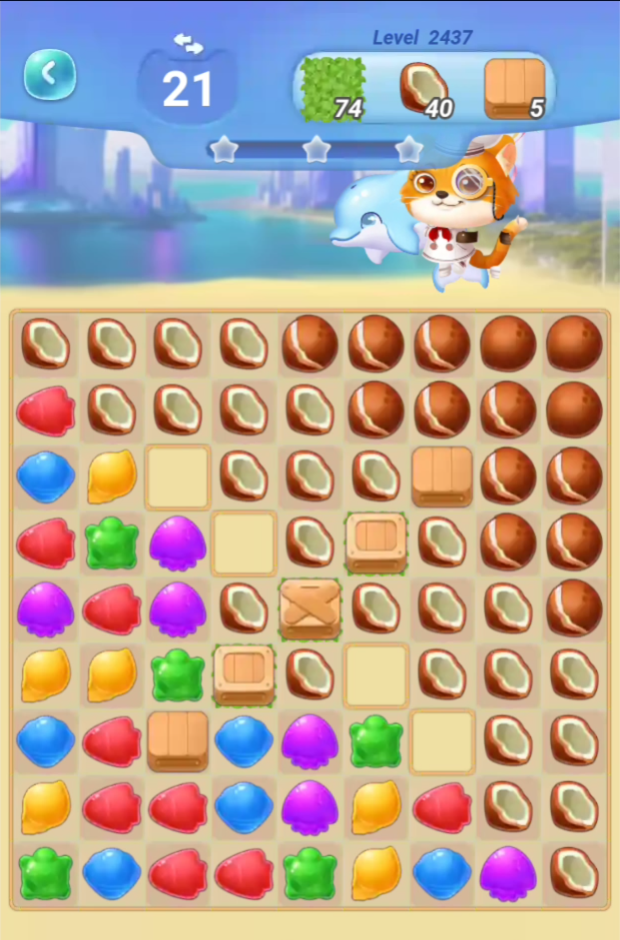Tap the small crate right of a green candy
Viewport: 620px width, 940px height.
click(x=244, y=674)
